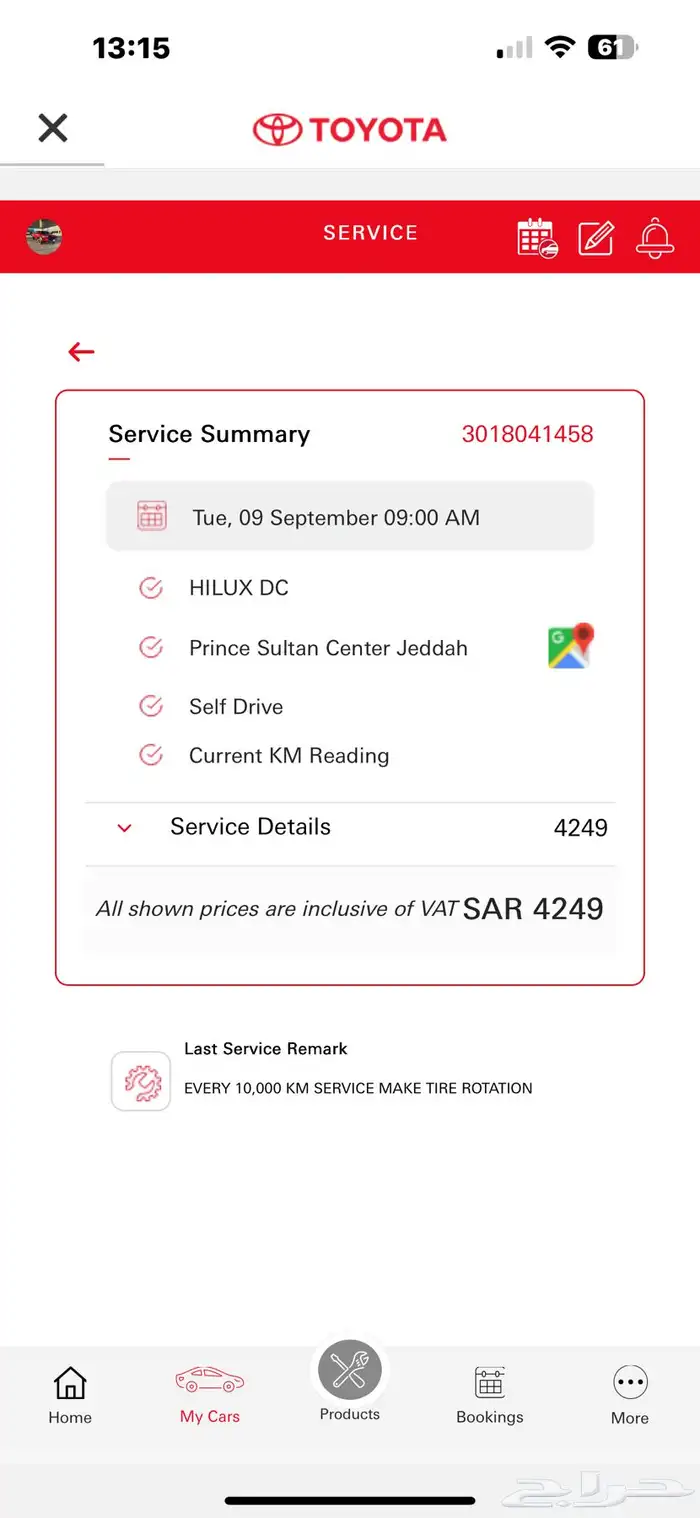Screen dimensions: 700x1518
Task: Open Google Maps for Prince Sultan Center
Action: pos(571,646)
